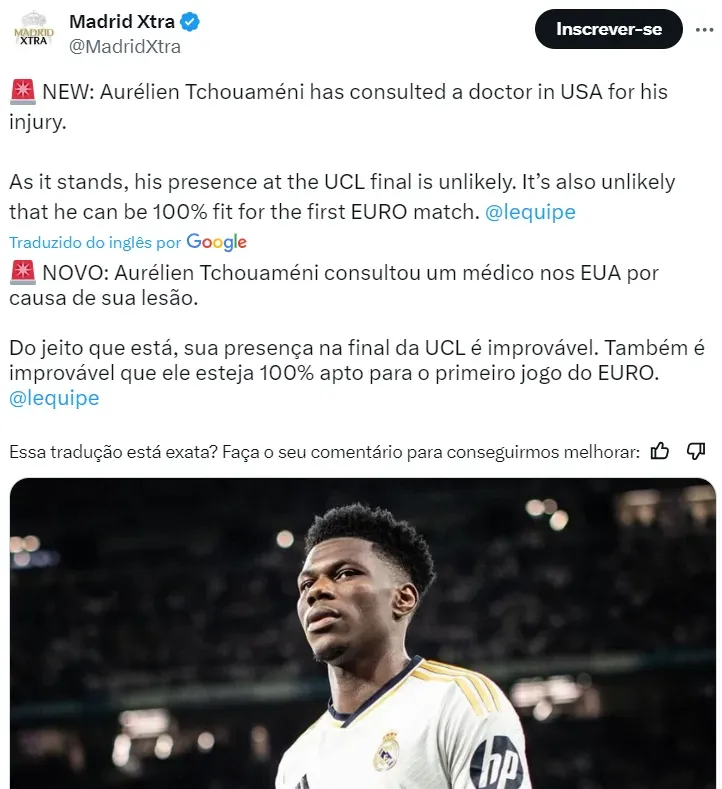Open the @lequipe mention in the Portuguese translation
The width and height of the screenshot is (722, 789).
(54, 398)
